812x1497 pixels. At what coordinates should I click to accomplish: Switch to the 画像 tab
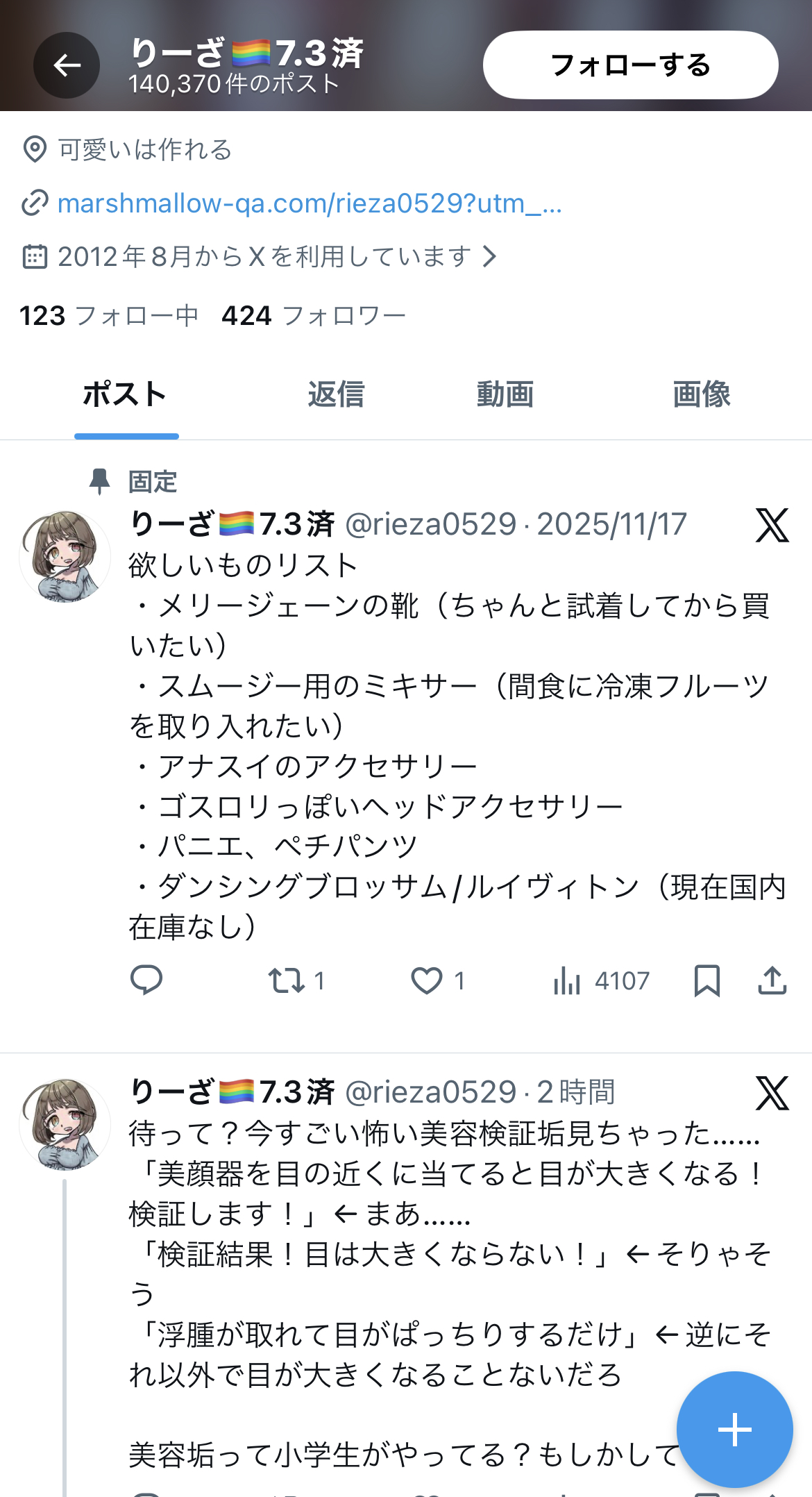[701, 394]
